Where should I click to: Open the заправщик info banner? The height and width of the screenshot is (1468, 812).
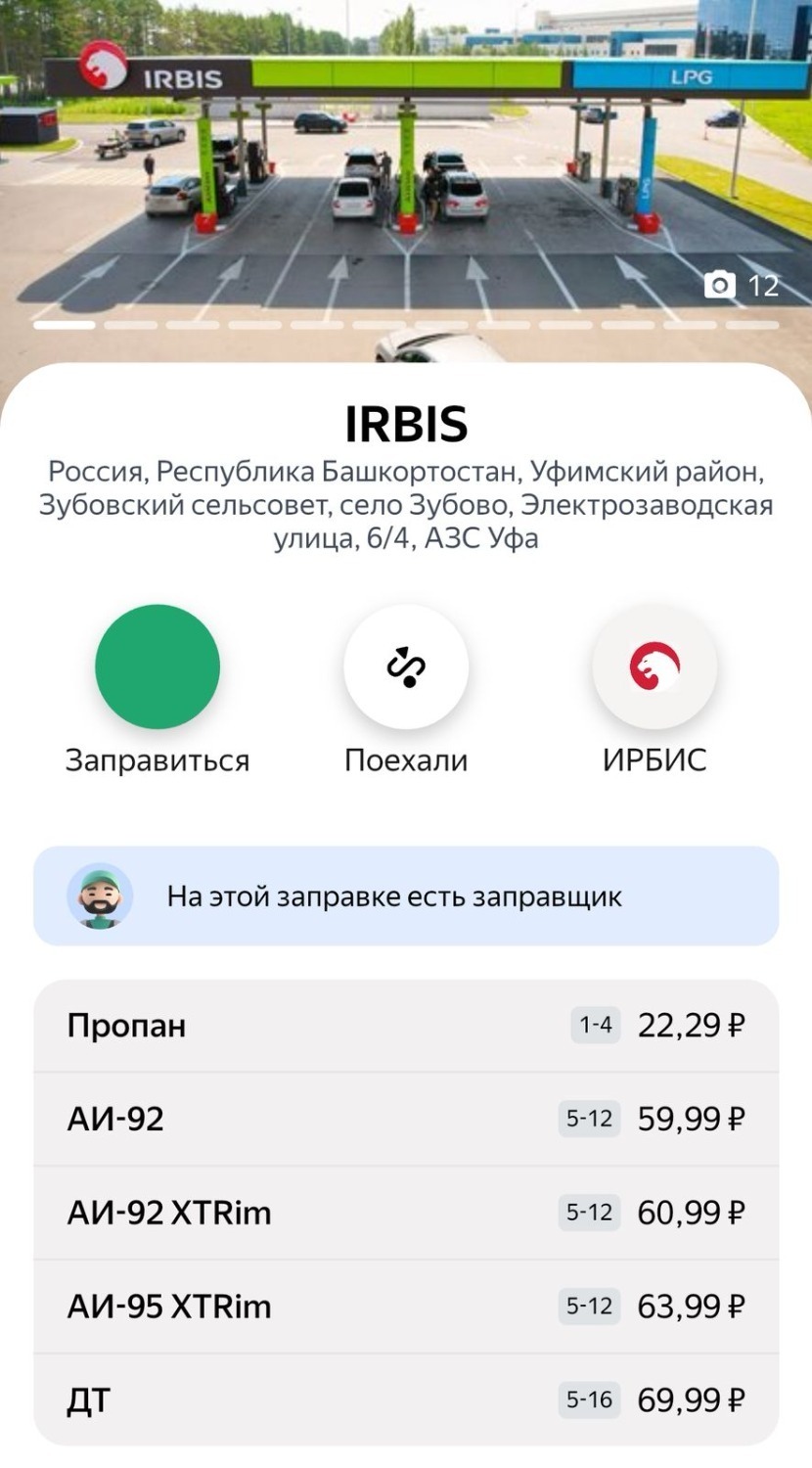(406, 895)
